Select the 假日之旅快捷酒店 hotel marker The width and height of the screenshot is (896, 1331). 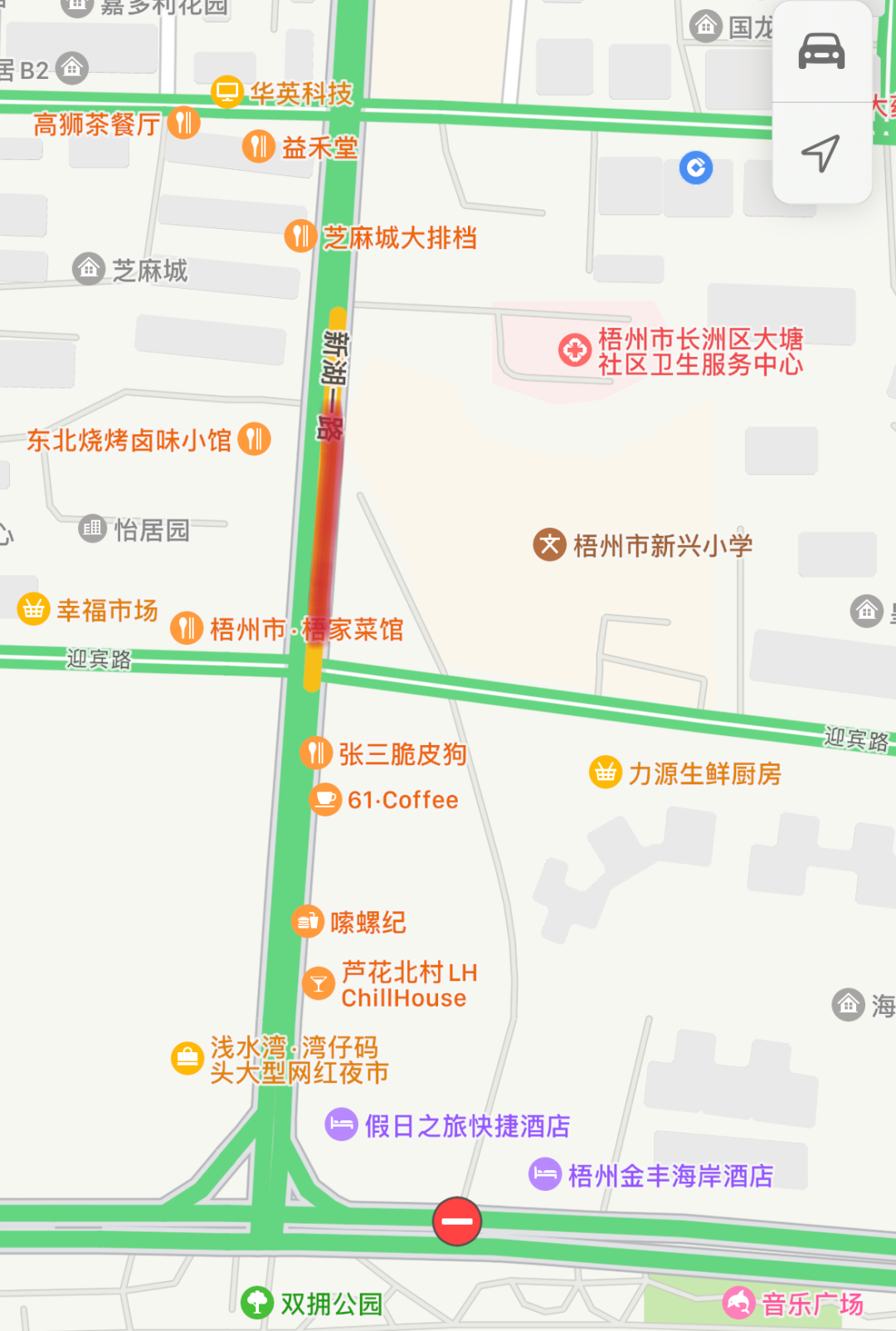[x=341, y=1124]
